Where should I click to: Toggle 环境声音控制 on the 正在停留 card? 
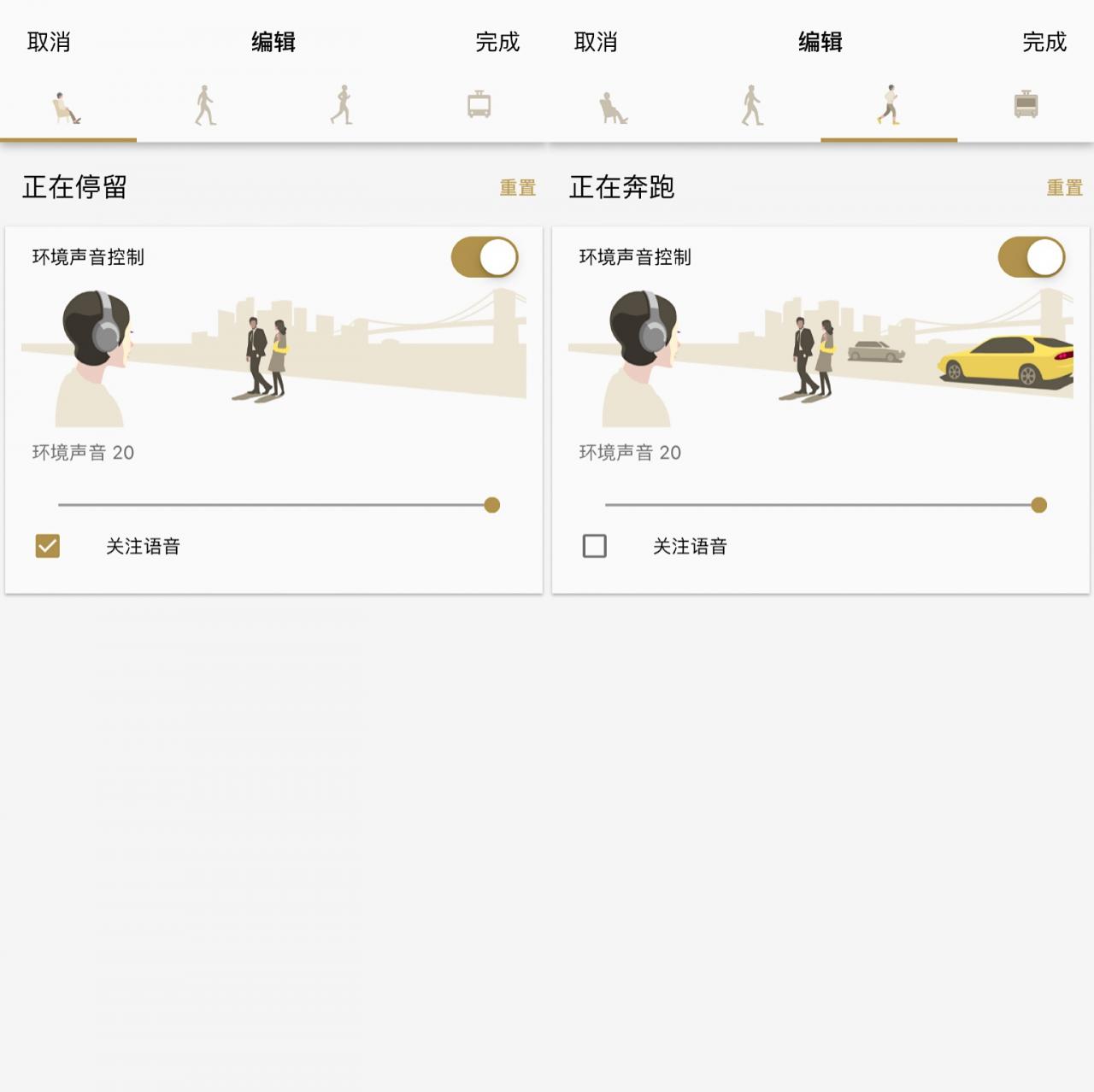pos(485,257)
